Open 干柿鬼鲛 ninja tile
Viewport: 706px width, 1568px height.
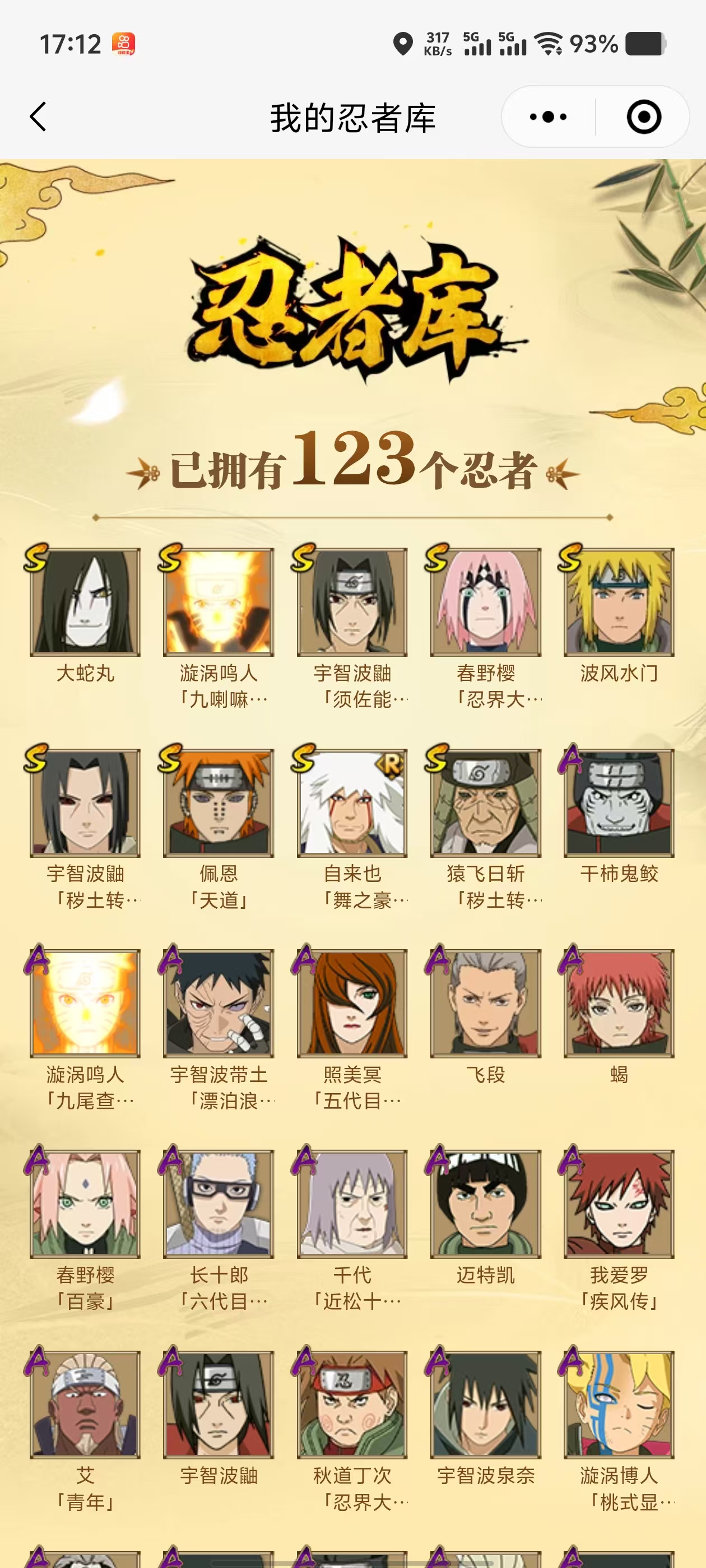click(619, 802)
